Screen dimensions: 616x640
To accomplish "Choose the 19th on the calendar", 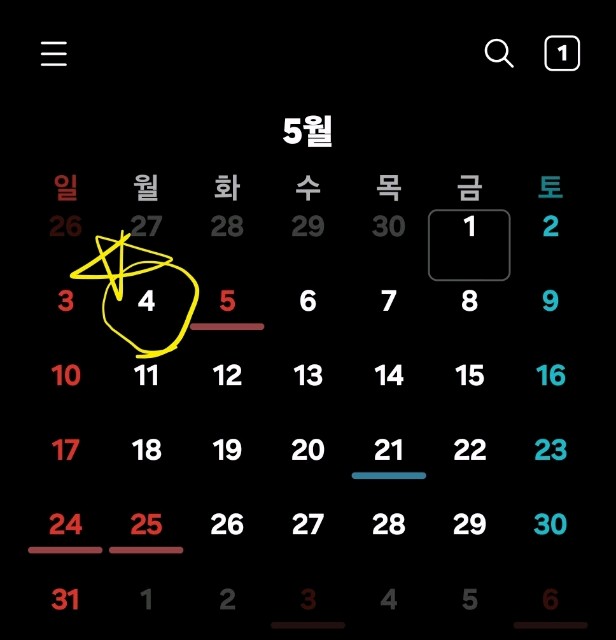I will click(x=227, y=450).
